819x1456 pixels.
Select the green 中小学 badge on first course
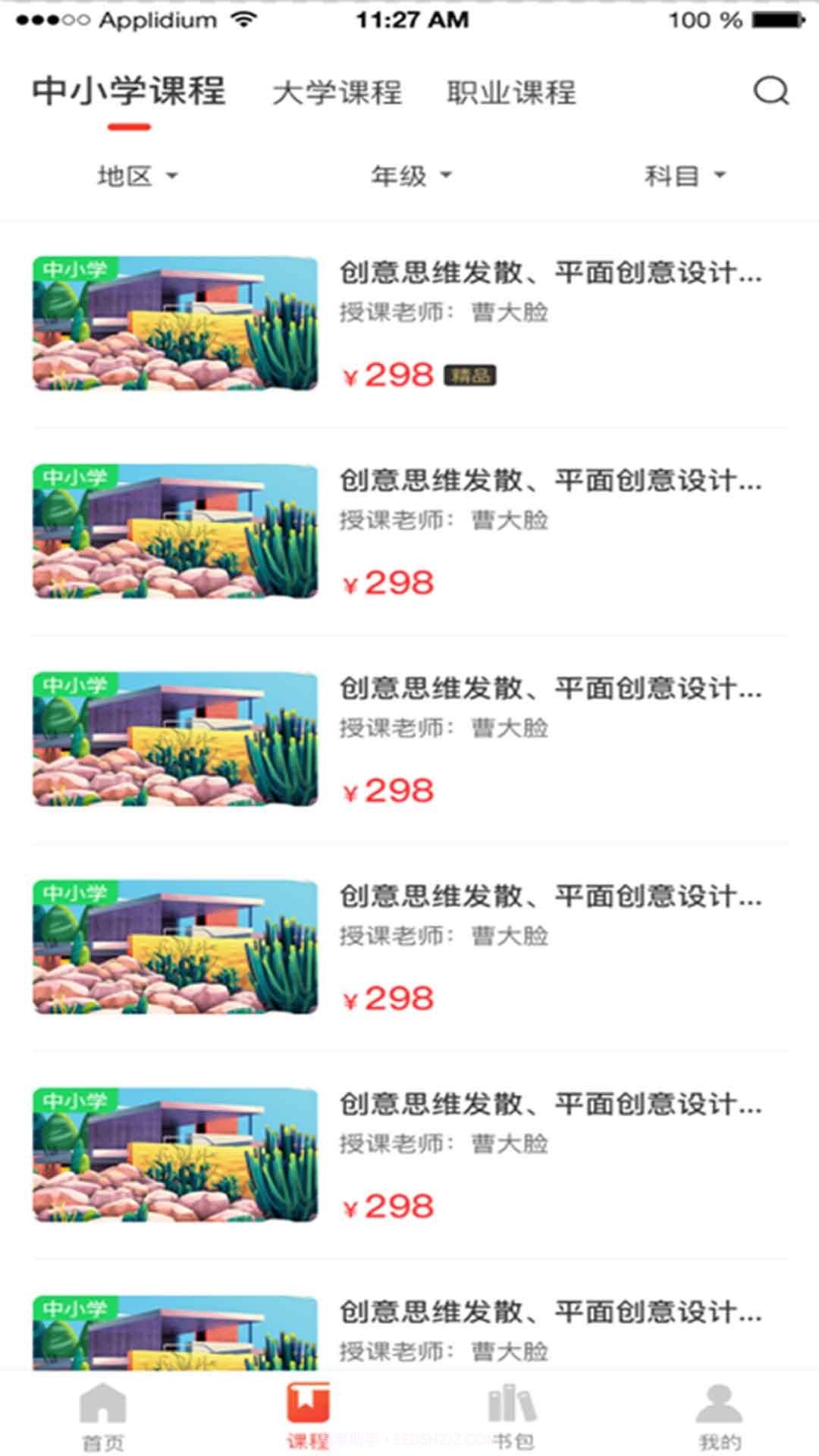tap(77, 269)
